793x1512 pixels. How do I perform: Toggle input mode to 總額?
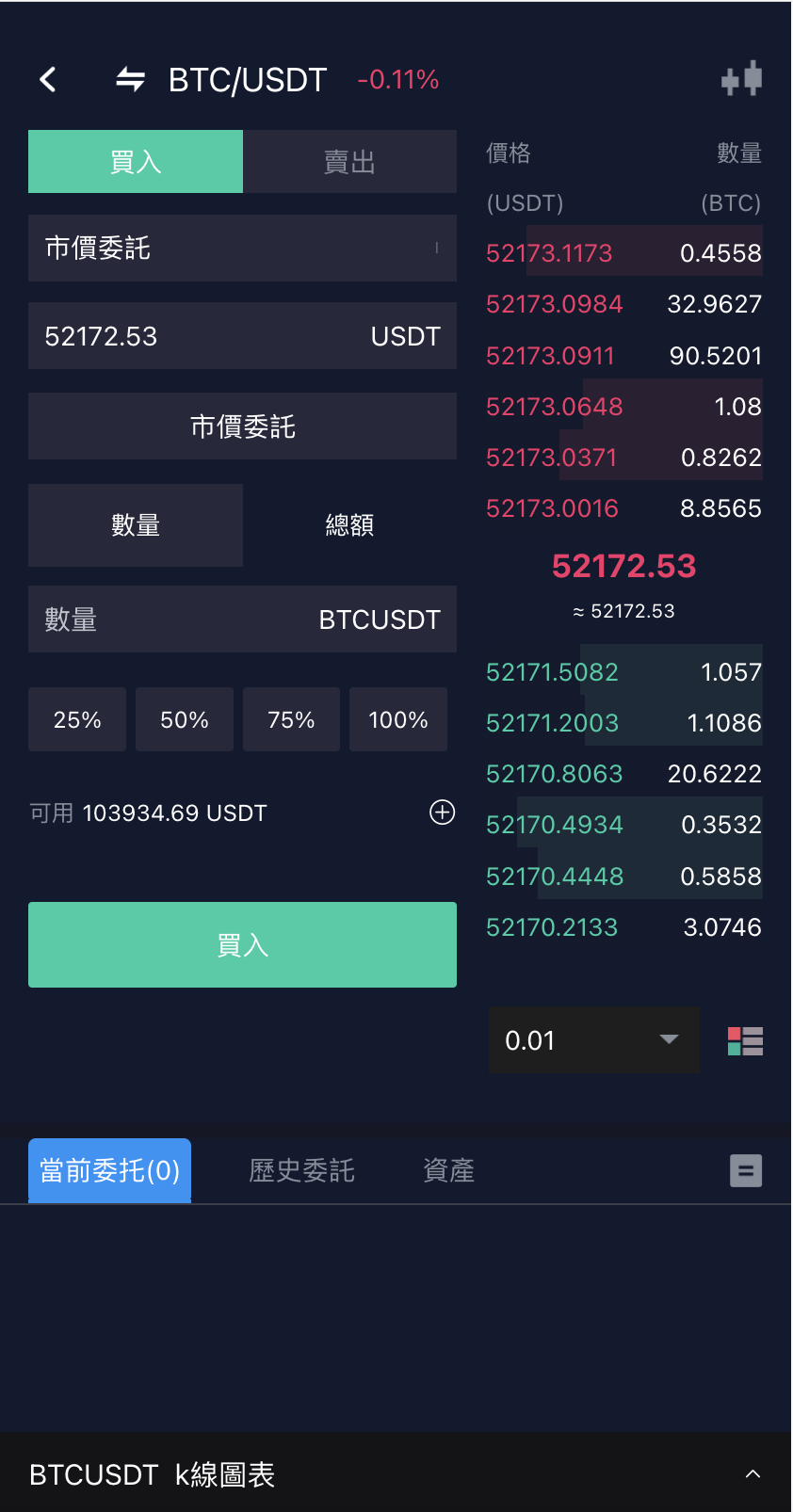349,525
